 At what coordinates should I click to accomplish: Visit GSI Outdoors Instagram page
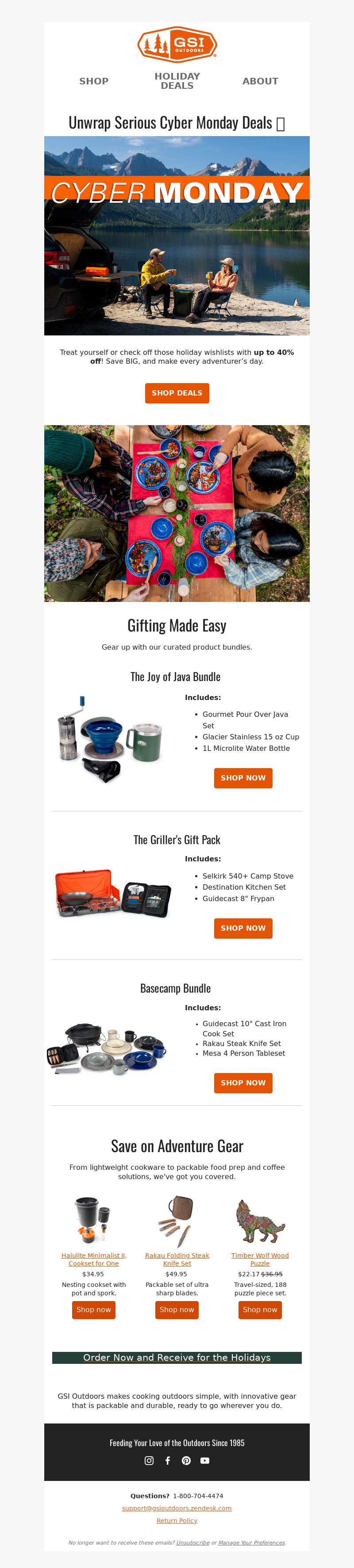point(149,1460)
